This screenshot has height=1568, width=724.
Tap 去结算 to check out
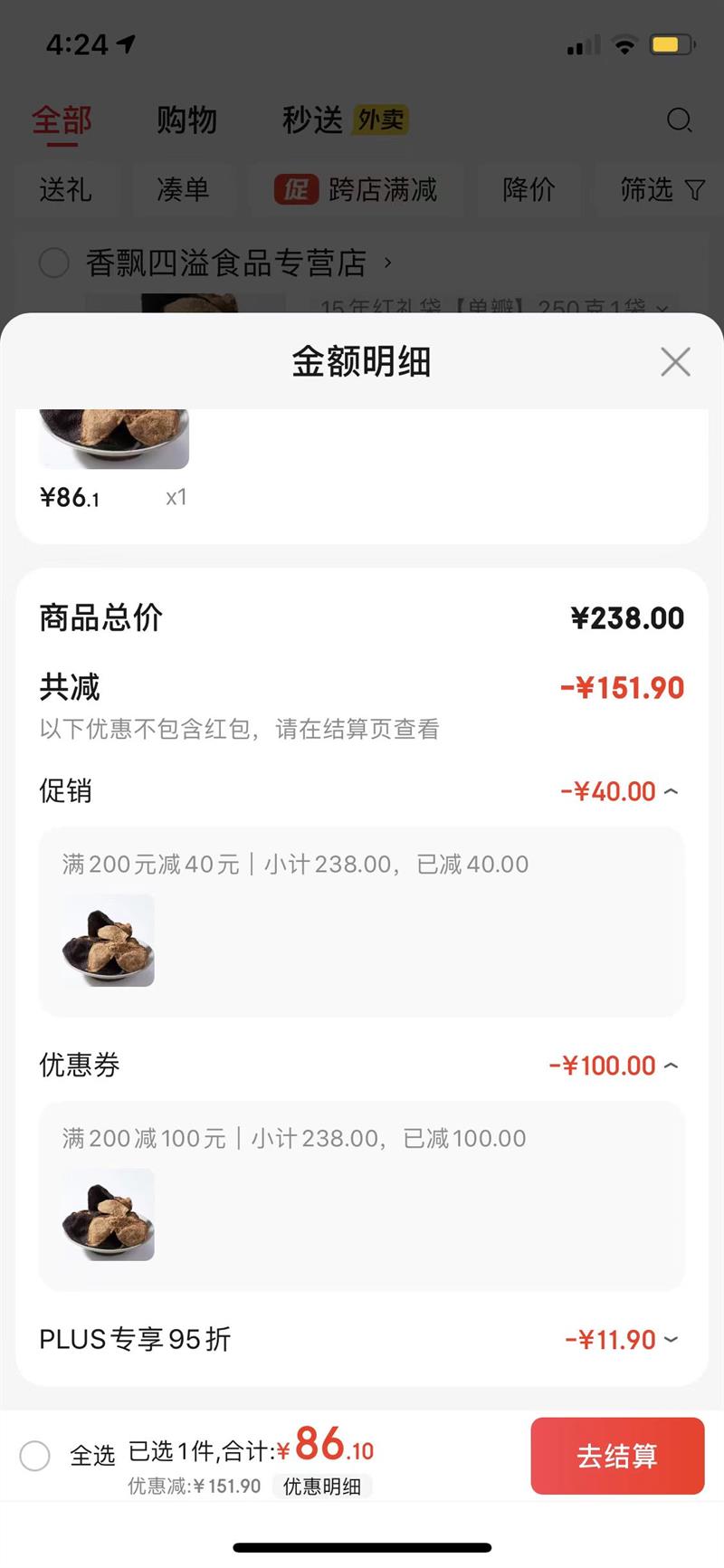617,1456
